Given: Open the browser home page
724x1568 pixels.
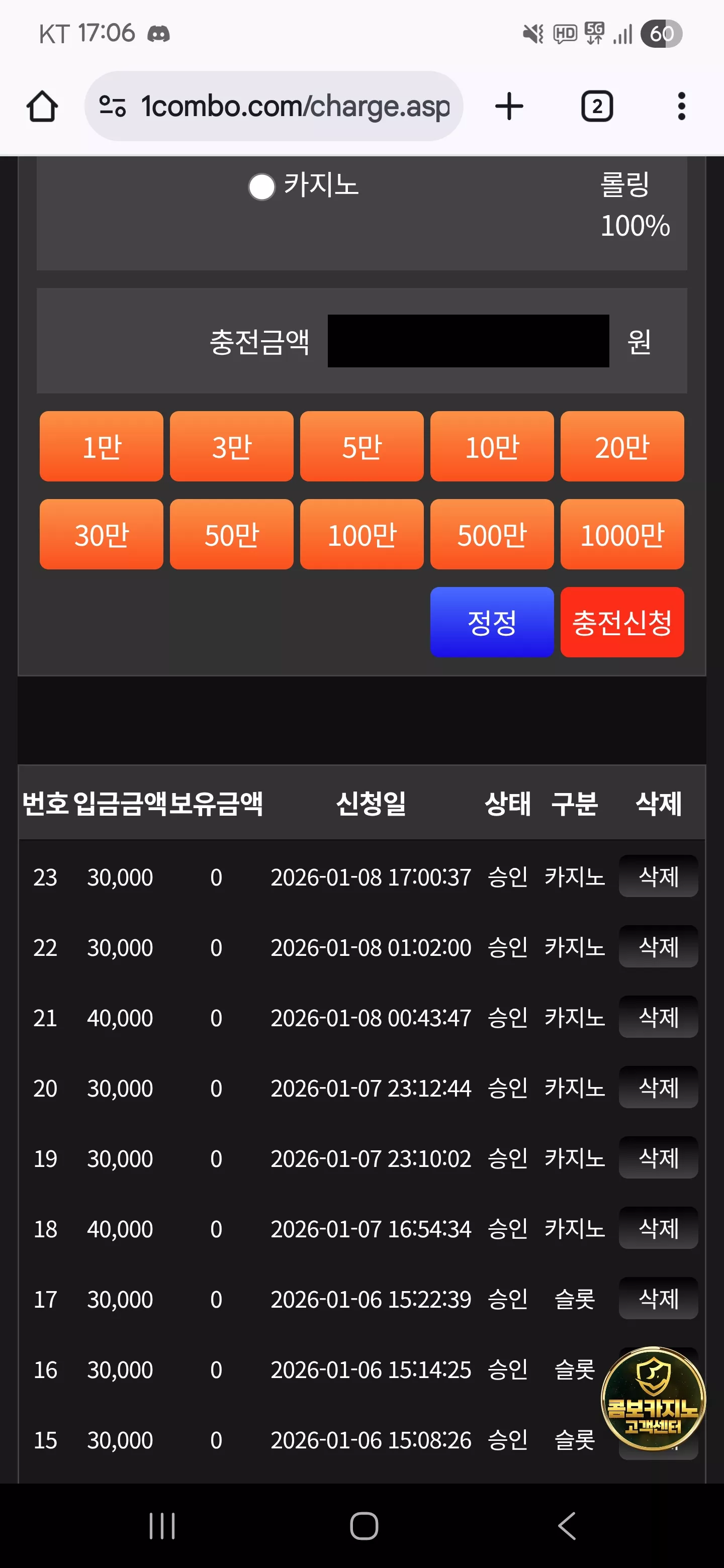Looking at the screenshot, I should pyautogui.click(x=42, y=107).
